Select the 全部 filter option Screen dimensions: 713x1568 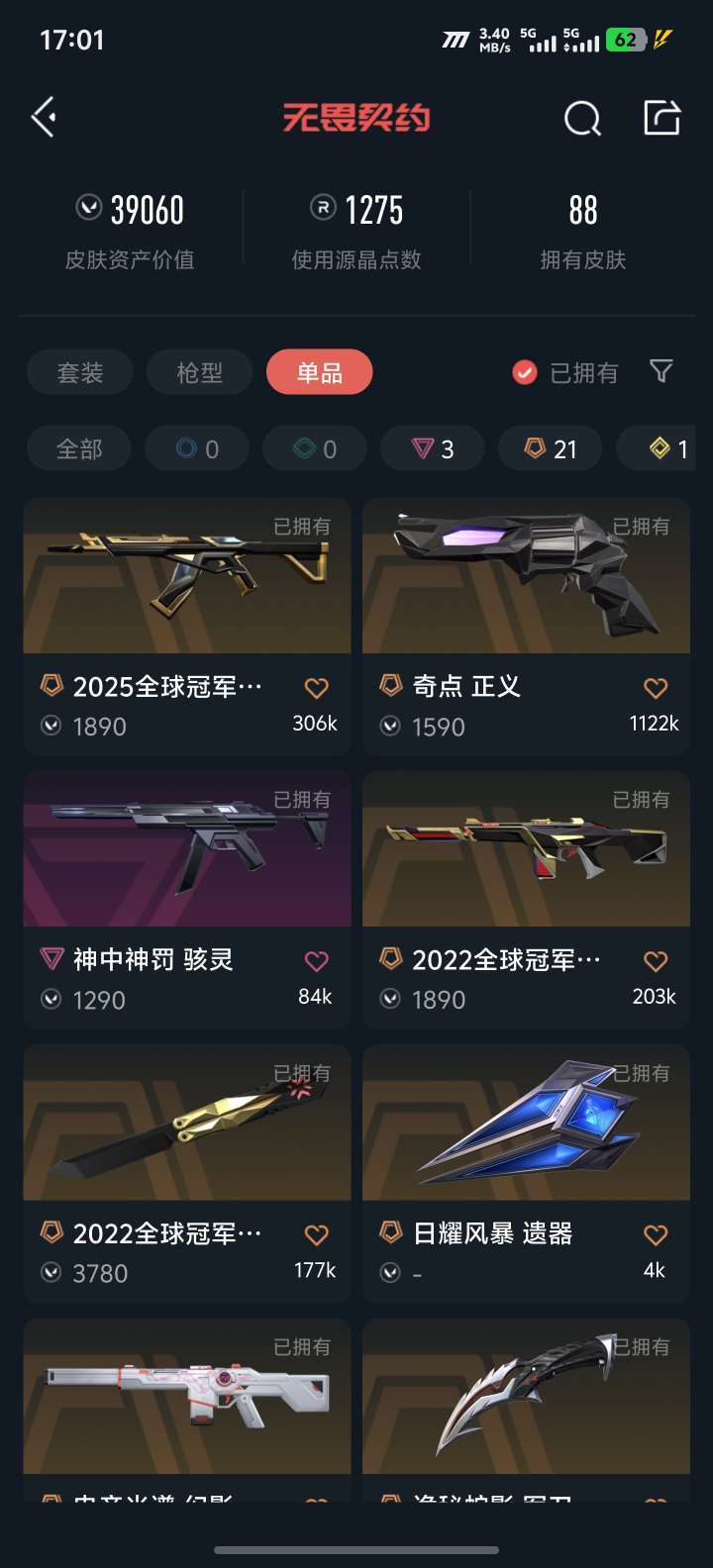[x=78, y=447]
